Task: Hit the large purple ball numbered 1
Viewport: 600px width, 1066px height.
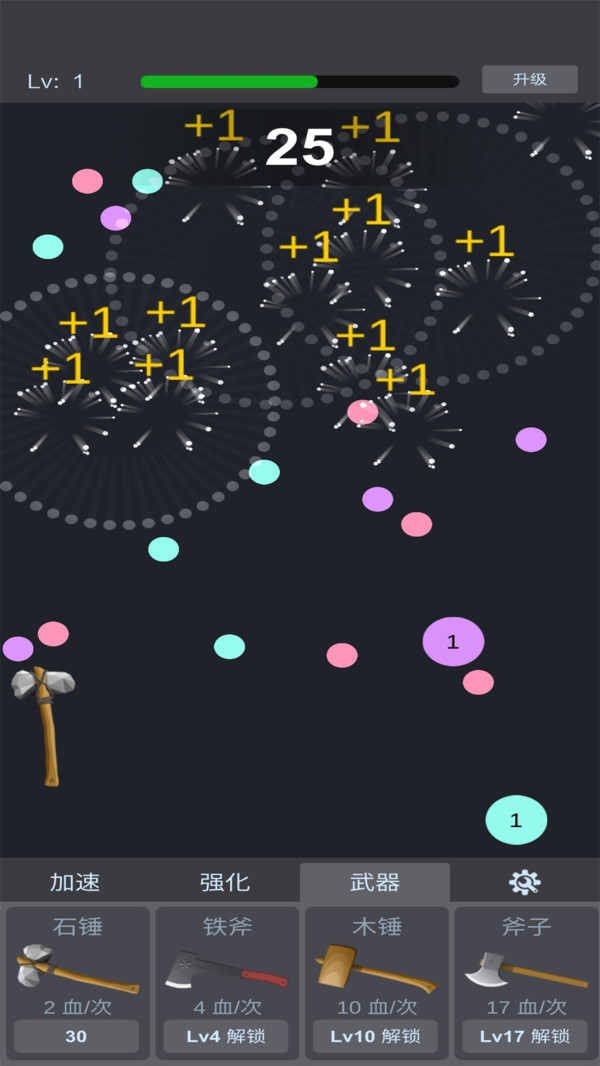Action: coord(453,642)
